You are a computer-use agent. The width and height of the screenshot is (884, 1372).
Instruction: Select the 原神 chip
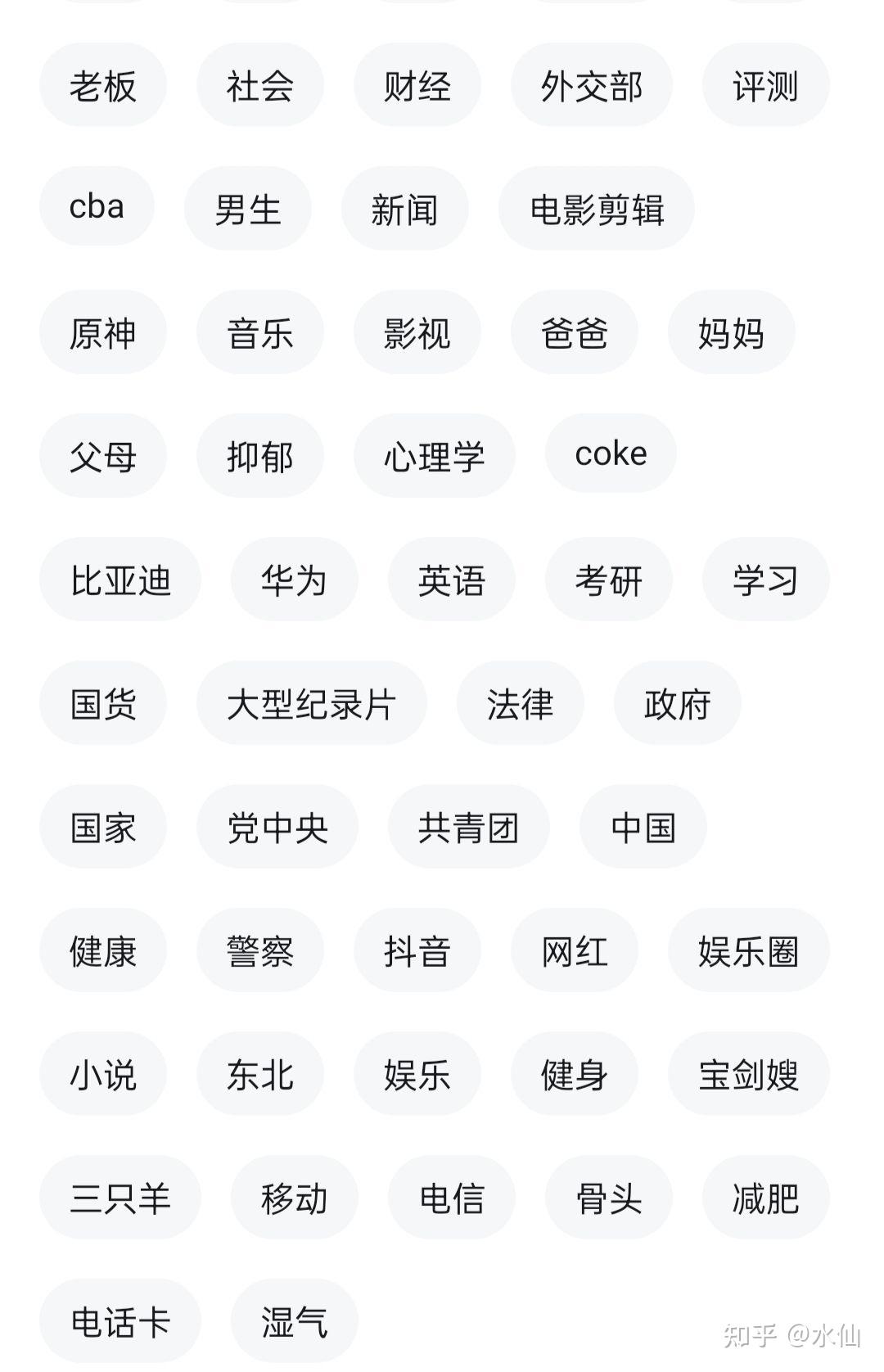102,332
